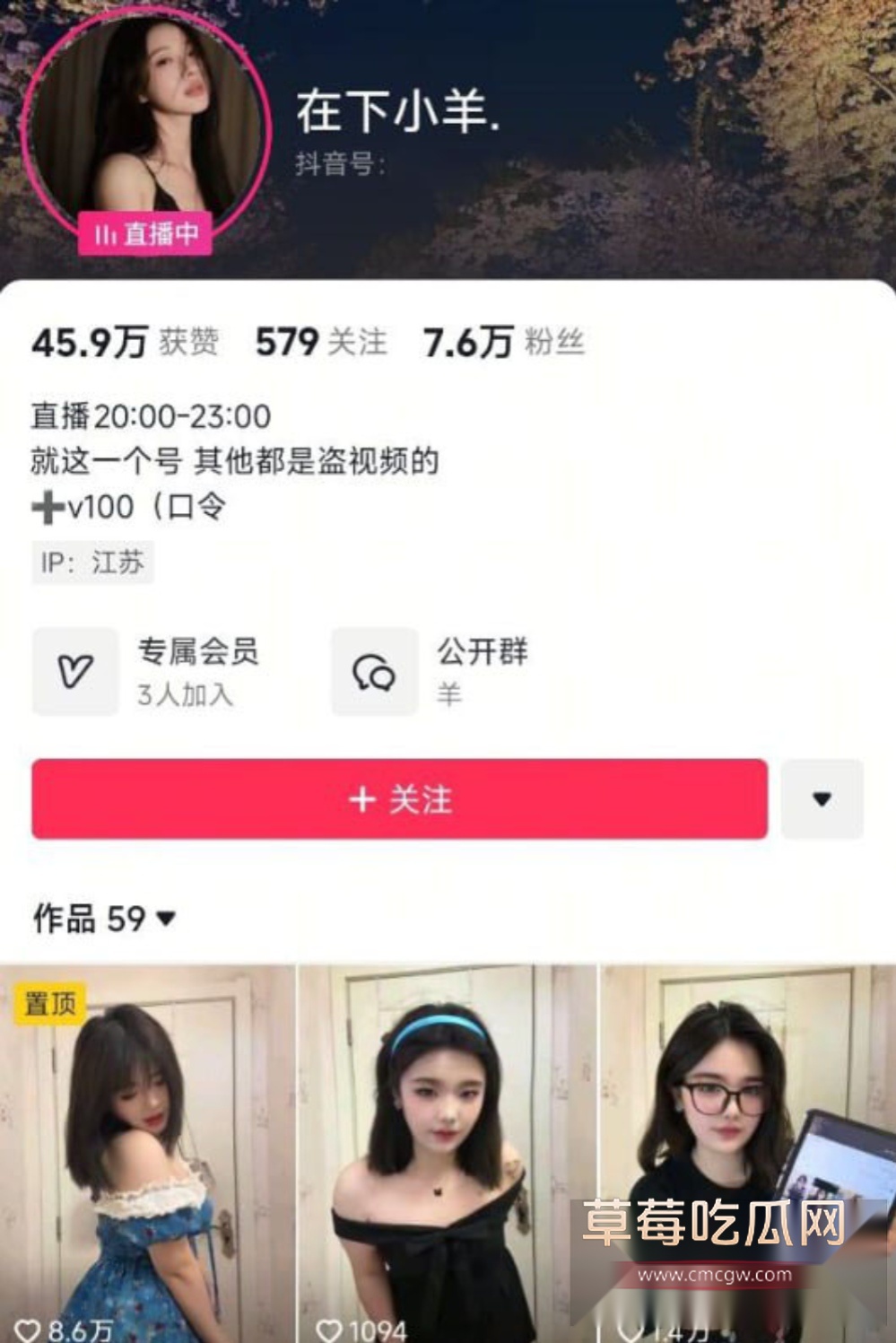Viewport: 896px width, 1343px height.
Task: Open the live-streaming profile avatar
Action: pyautogui.click(x=145, y=126)
